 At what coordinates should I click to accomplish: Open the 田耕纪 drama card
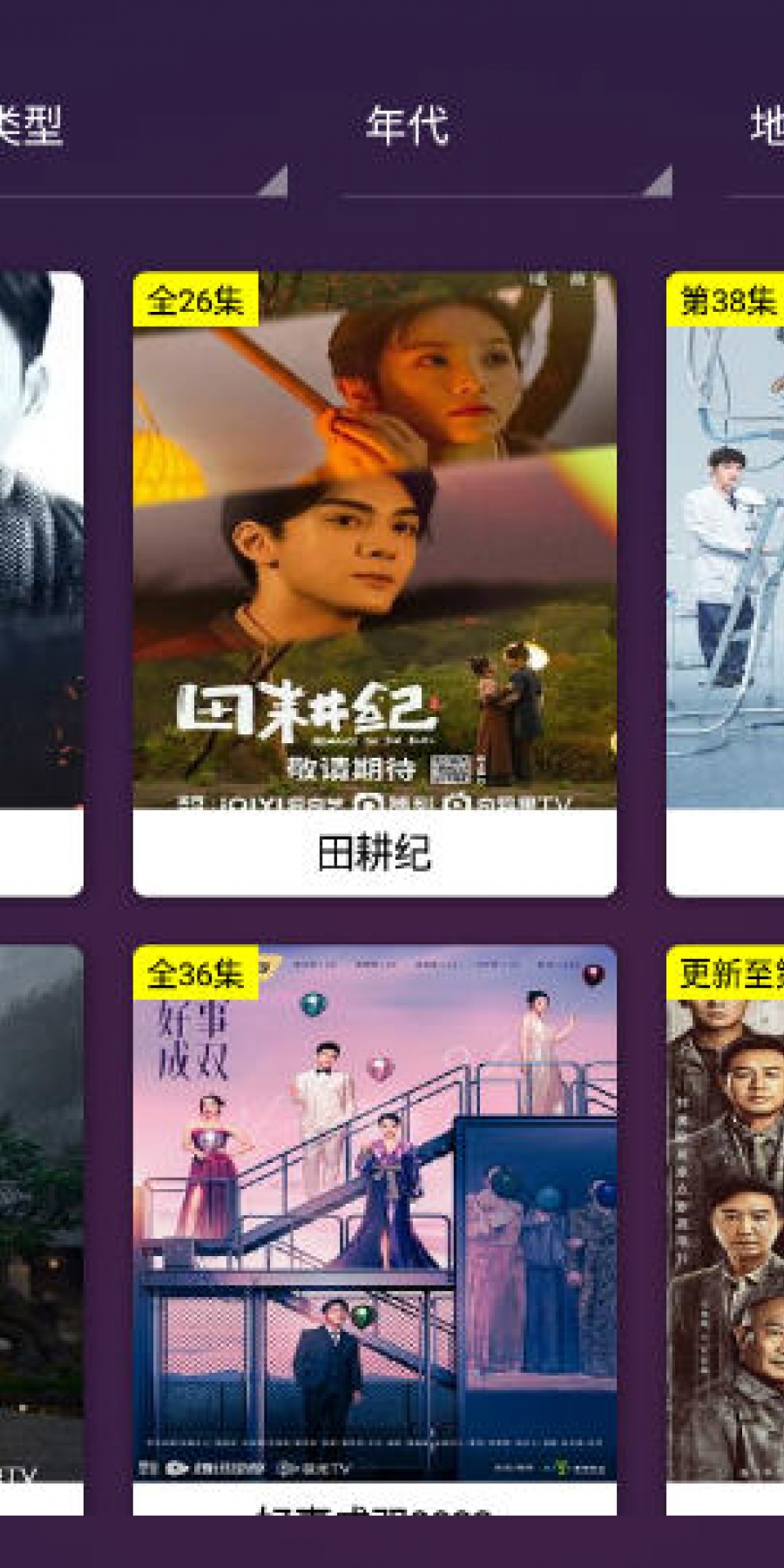click(x=375, y=584)
